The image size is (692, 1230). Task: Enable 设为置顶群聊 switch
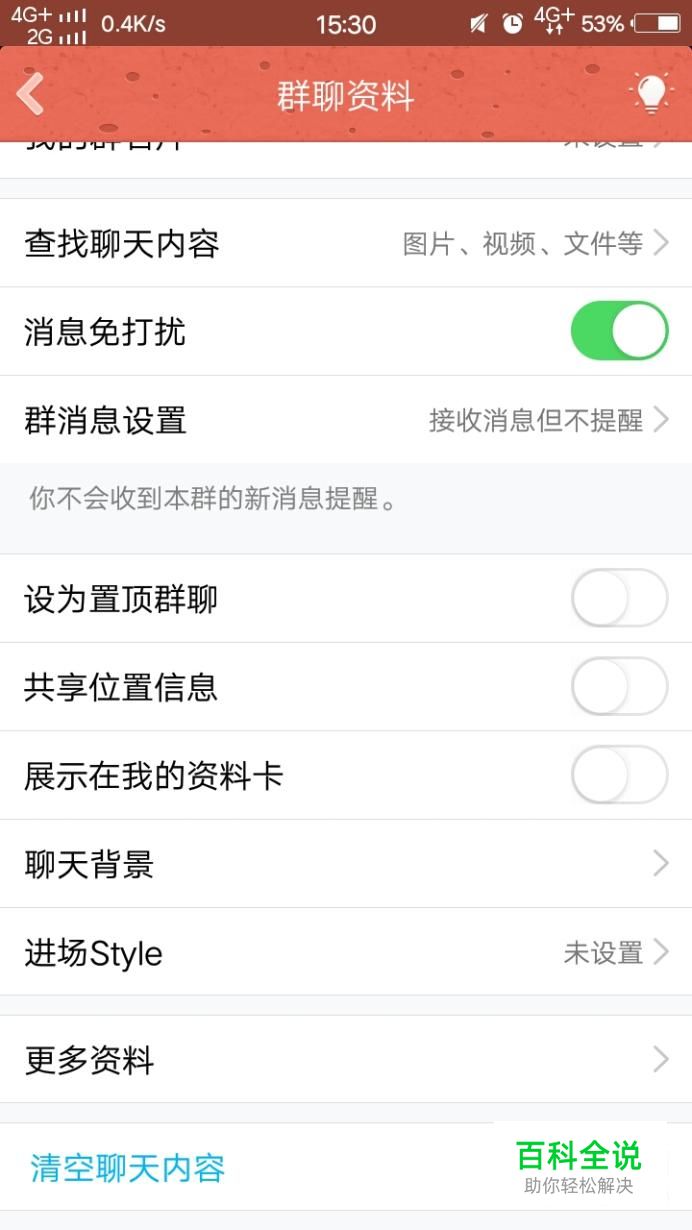(x=619, y=598)
